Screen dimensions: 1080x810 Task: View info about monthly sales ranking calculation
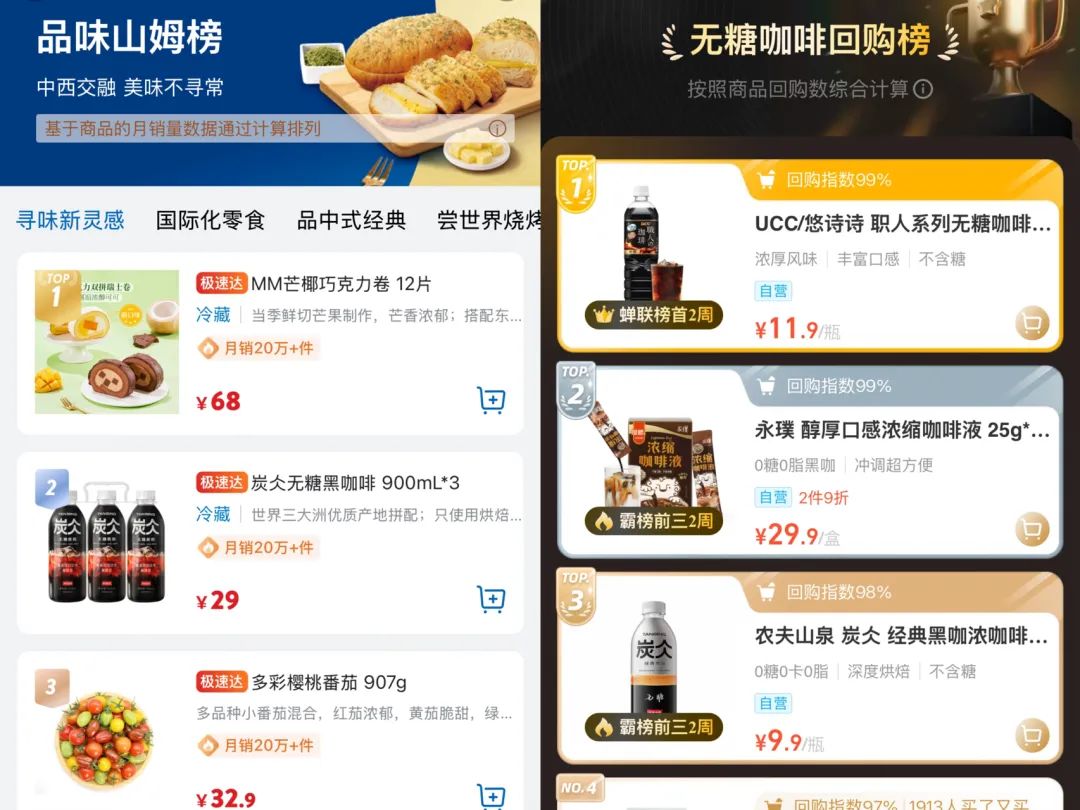(497, 128)
